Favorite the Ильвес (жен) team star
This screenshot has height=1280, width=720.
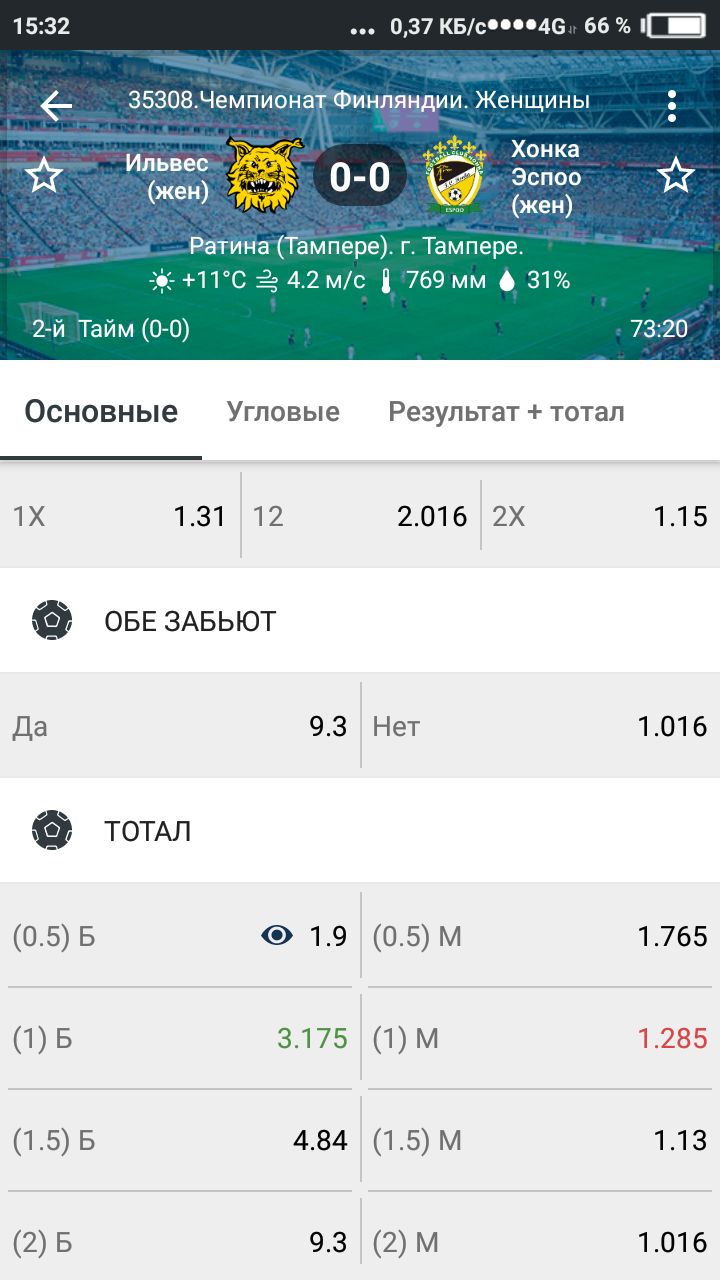44,176
